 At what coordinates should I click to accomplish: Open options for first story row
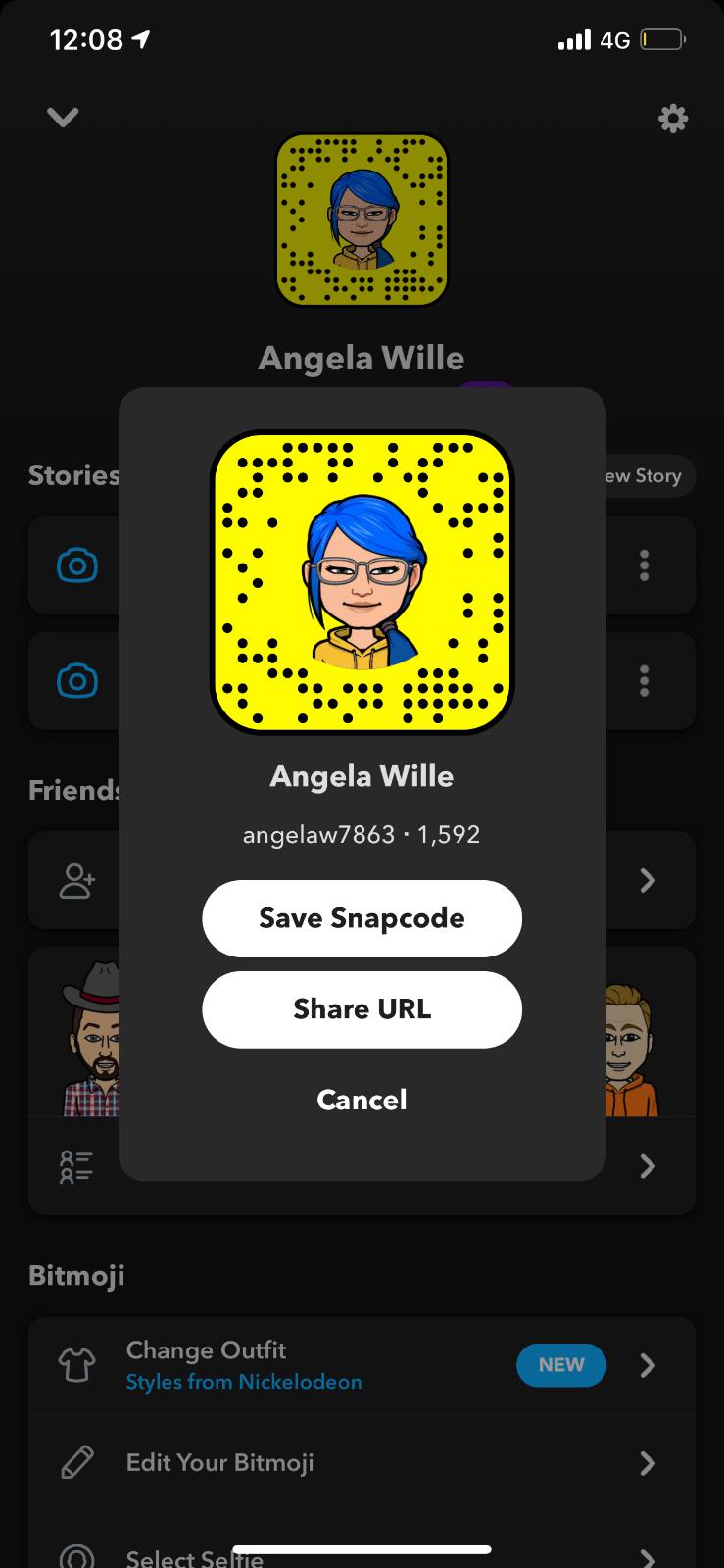point(644,565)
